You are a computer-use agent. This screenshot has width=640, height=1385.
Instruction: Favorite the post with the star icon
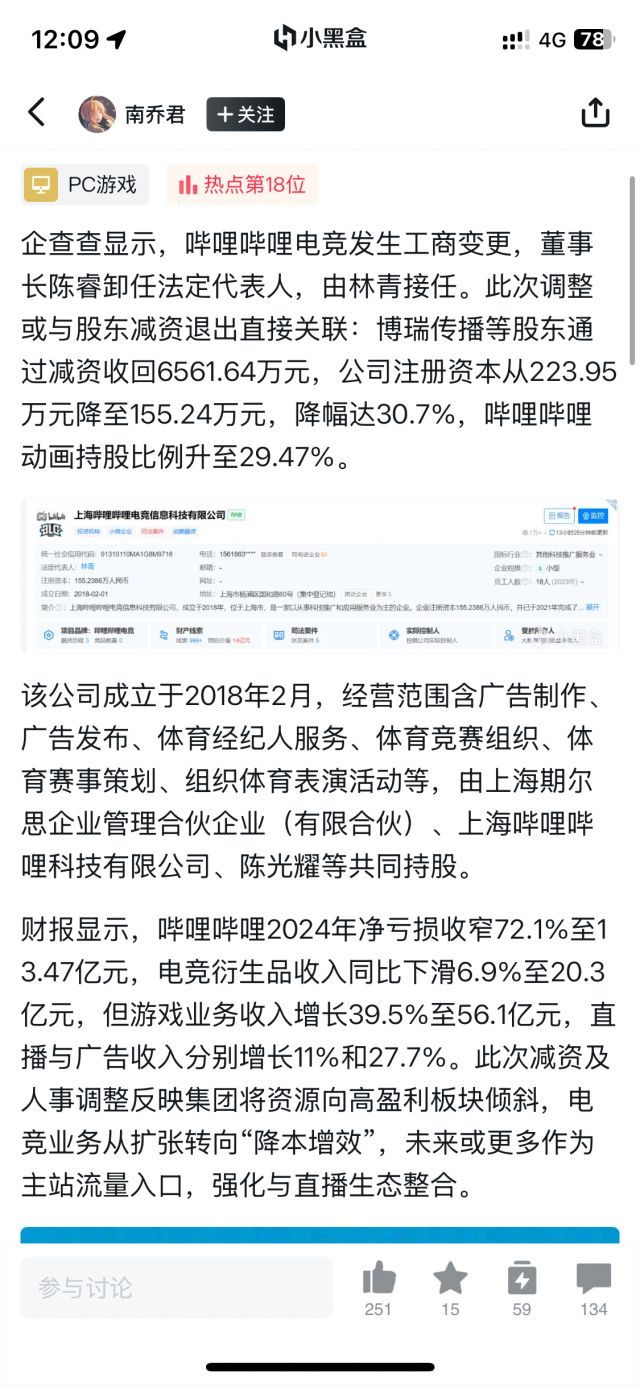(450, 1279)
